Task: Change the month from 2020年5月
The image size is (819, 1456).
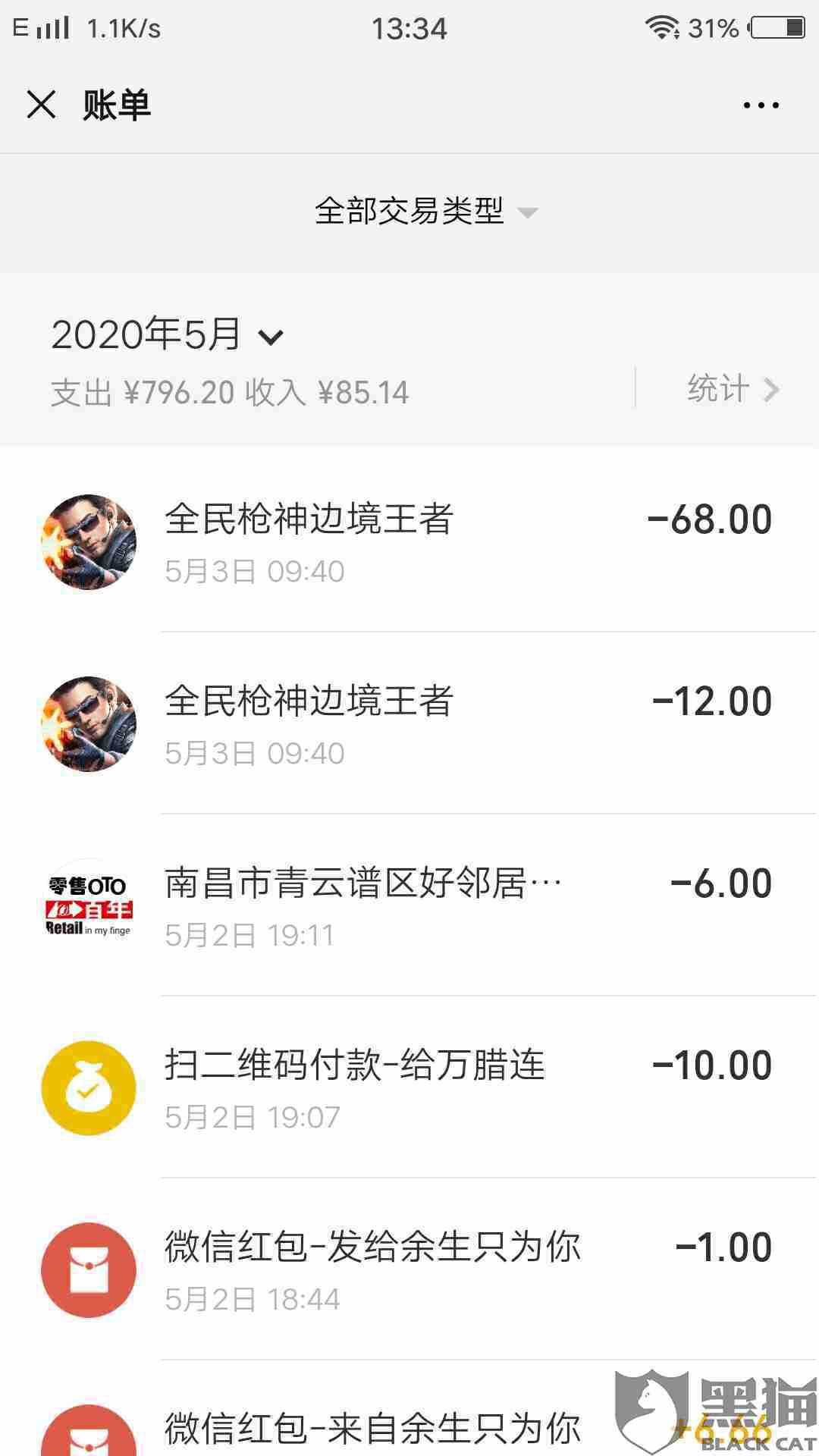Action: pyautogui.click(x=168, y=335)
